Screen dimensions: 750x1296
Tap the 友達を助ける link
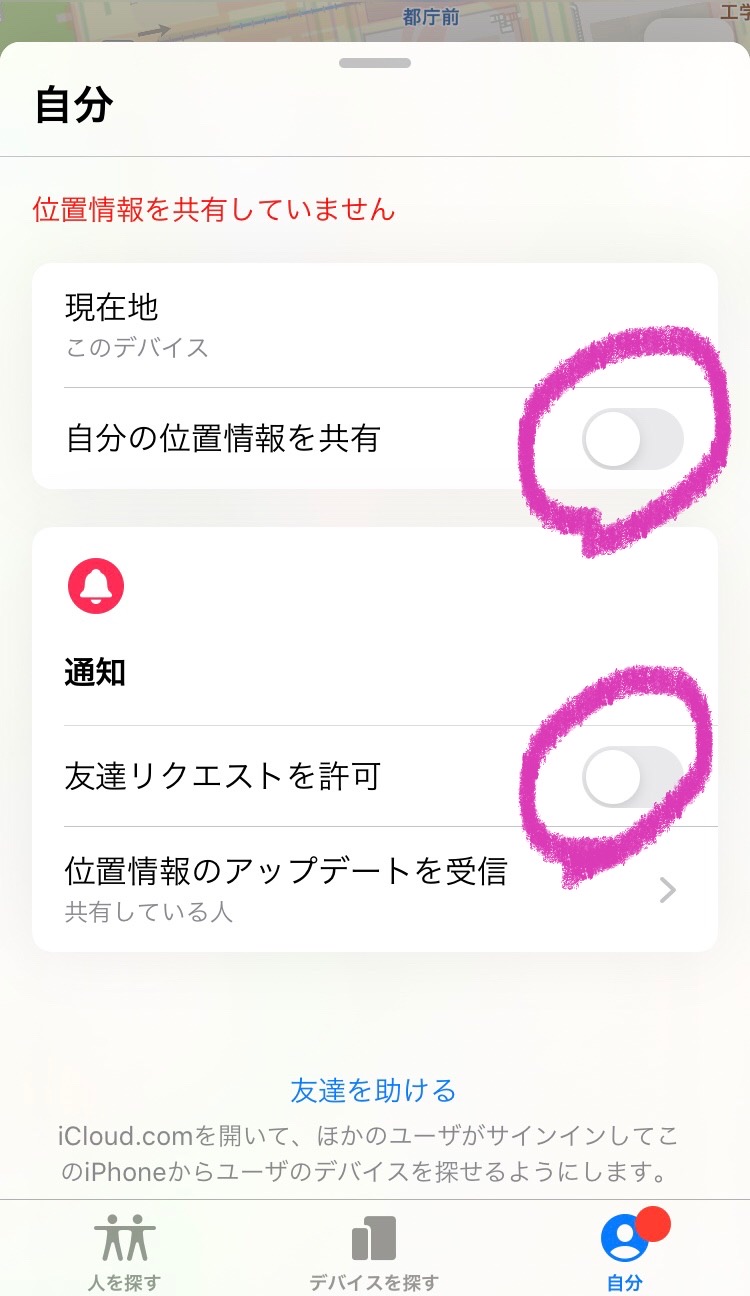(x=373, y=1090)
